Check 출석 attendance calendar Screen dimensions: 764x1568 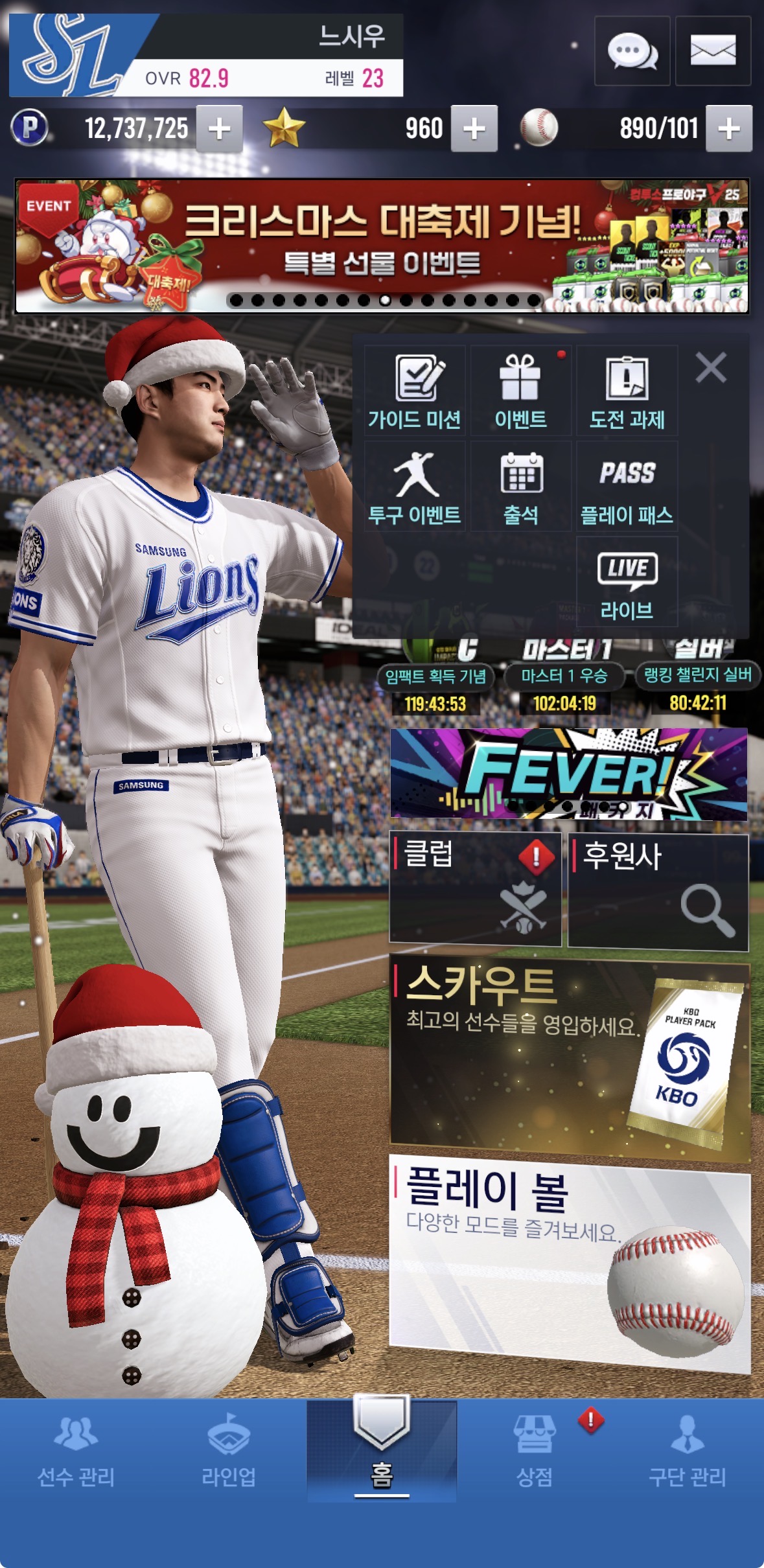(x=520, y=487)
